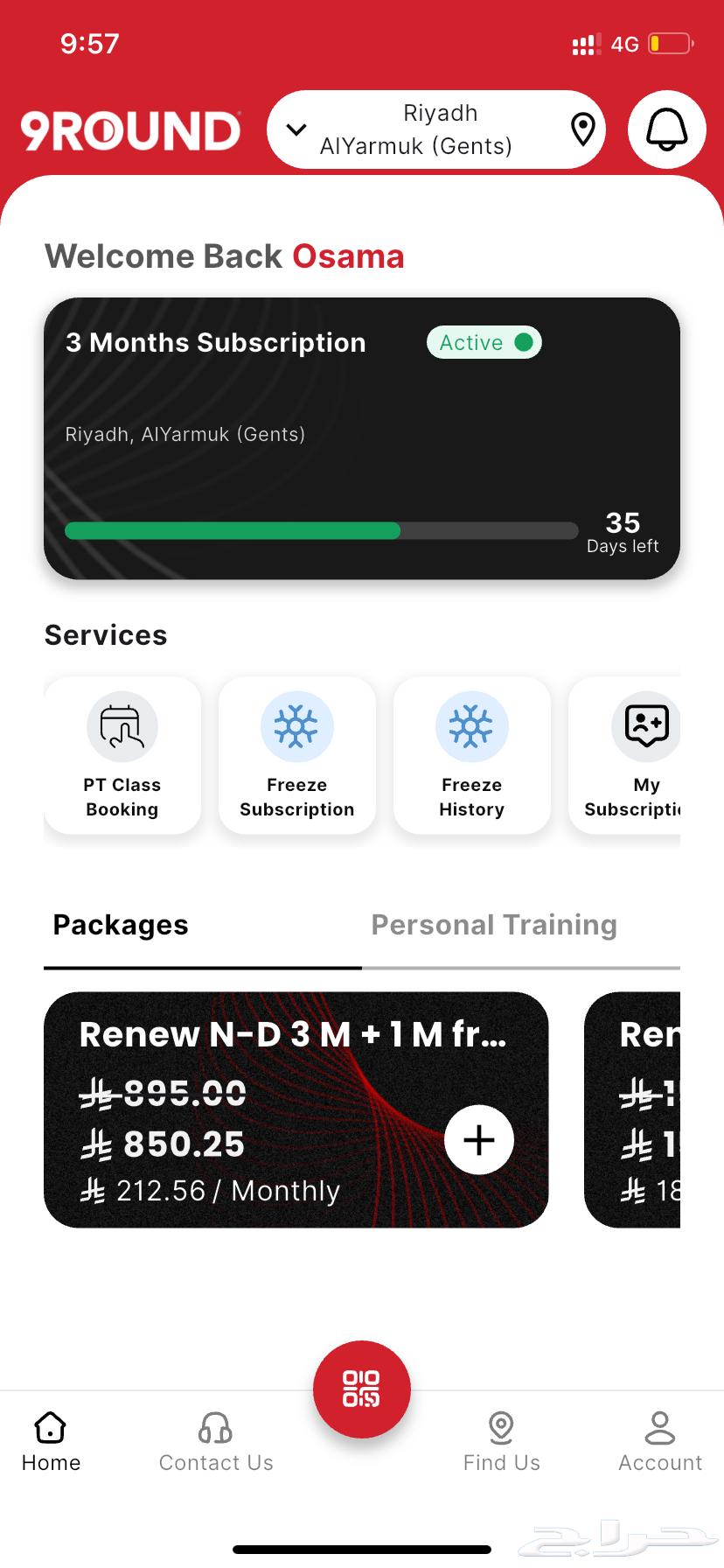Tap the Freeze Subscription snowflake icon

tap(296, 726)
